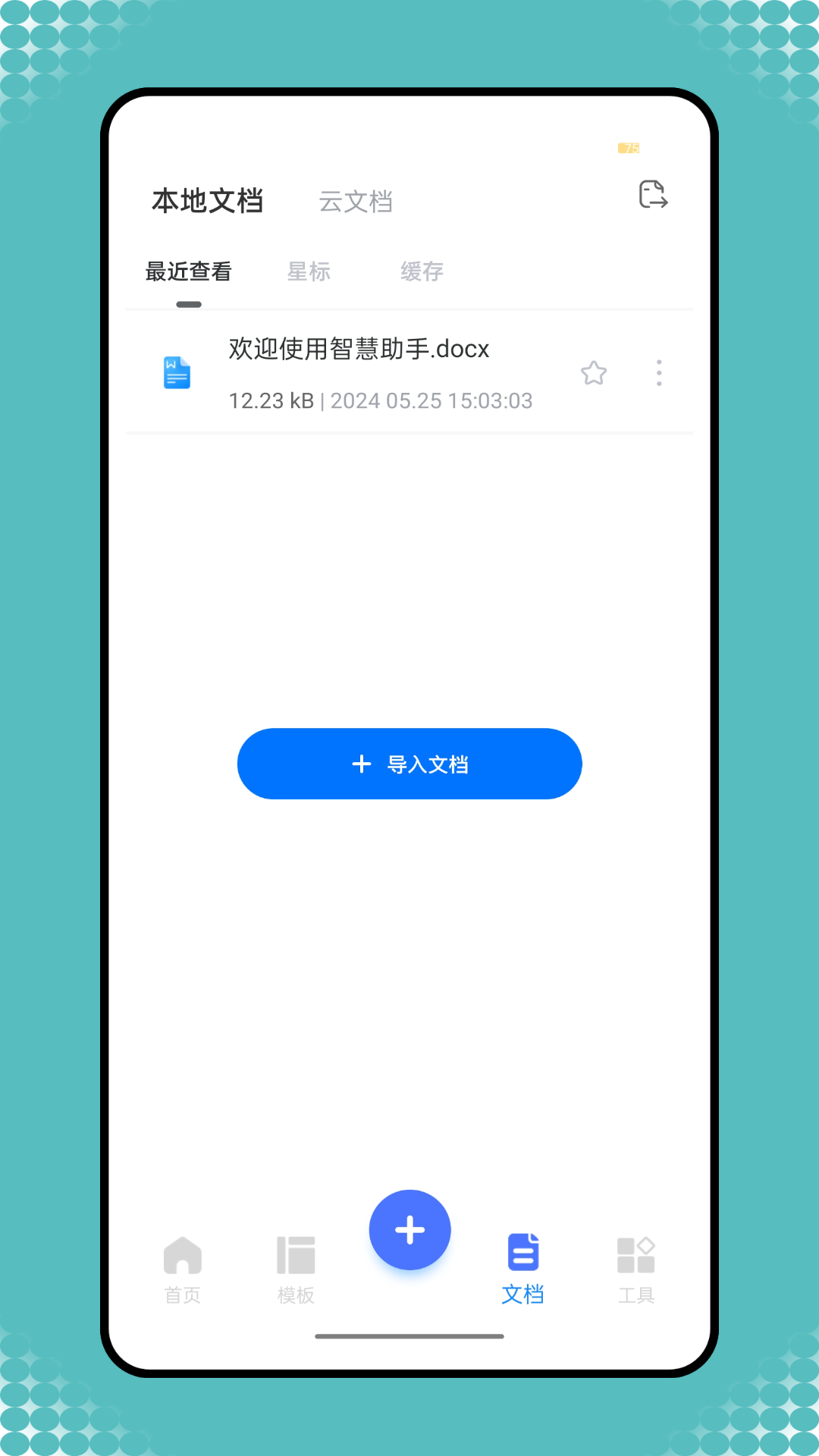Open more options for 欢迎使用智慧助手.docx
Viewport: 819px width, 1456px height.
pos(659,373)
